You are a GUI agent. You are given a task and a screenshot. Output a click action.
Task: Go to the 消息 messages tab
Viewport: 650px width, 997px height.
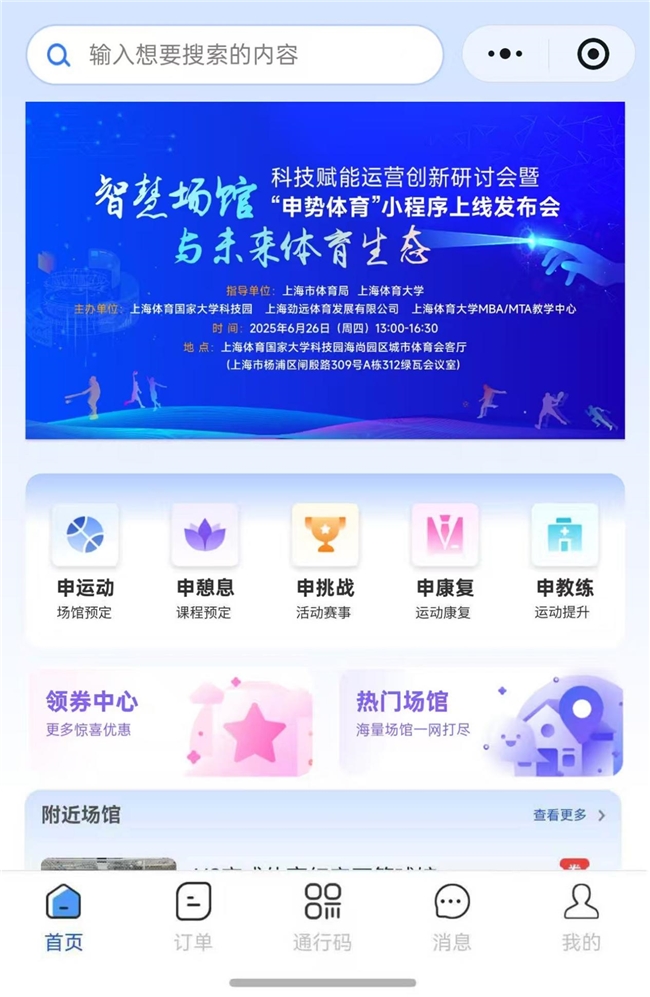coord(452,917)
